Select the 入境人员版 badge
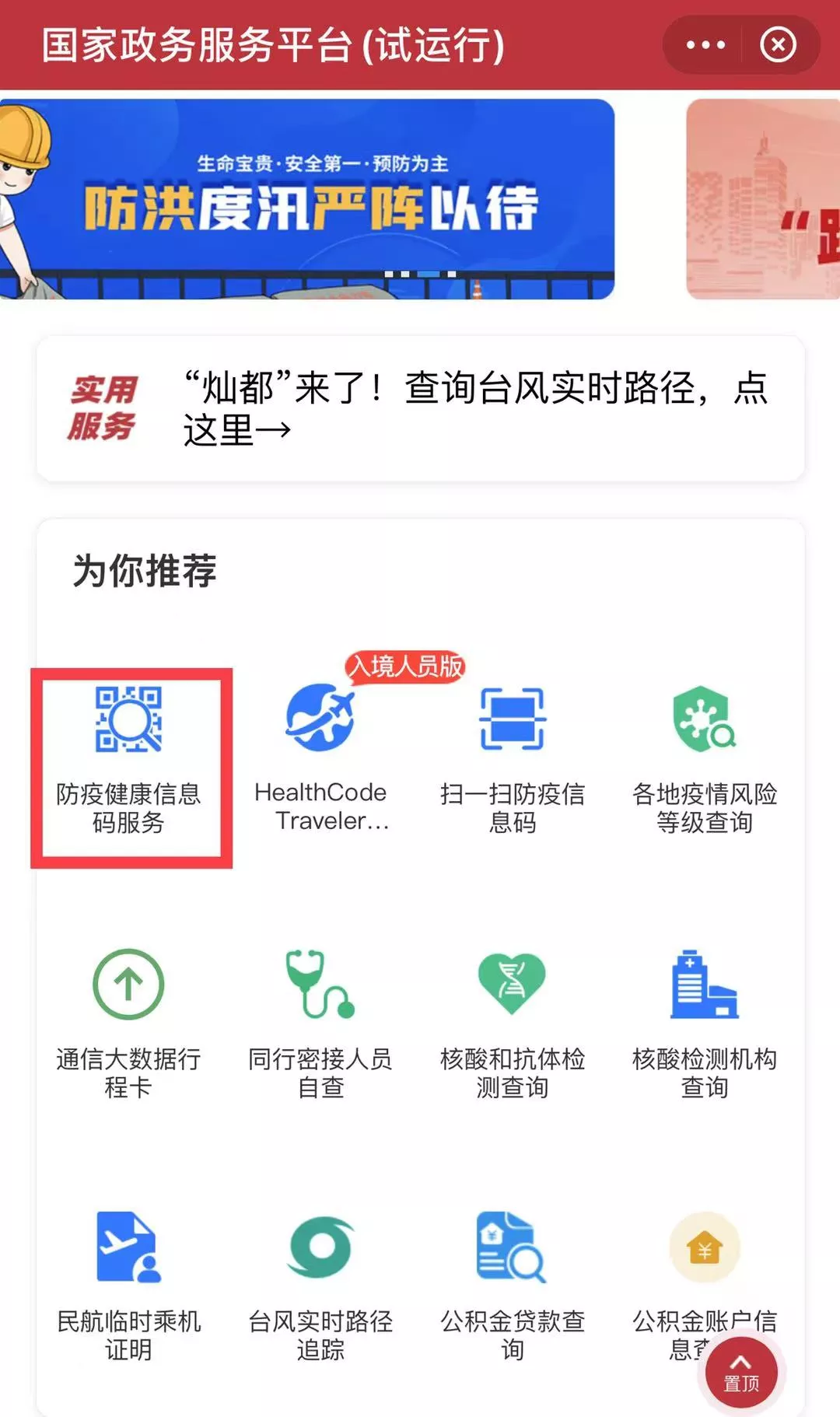Screen dimensions: 840x1417 click(404, 667)
